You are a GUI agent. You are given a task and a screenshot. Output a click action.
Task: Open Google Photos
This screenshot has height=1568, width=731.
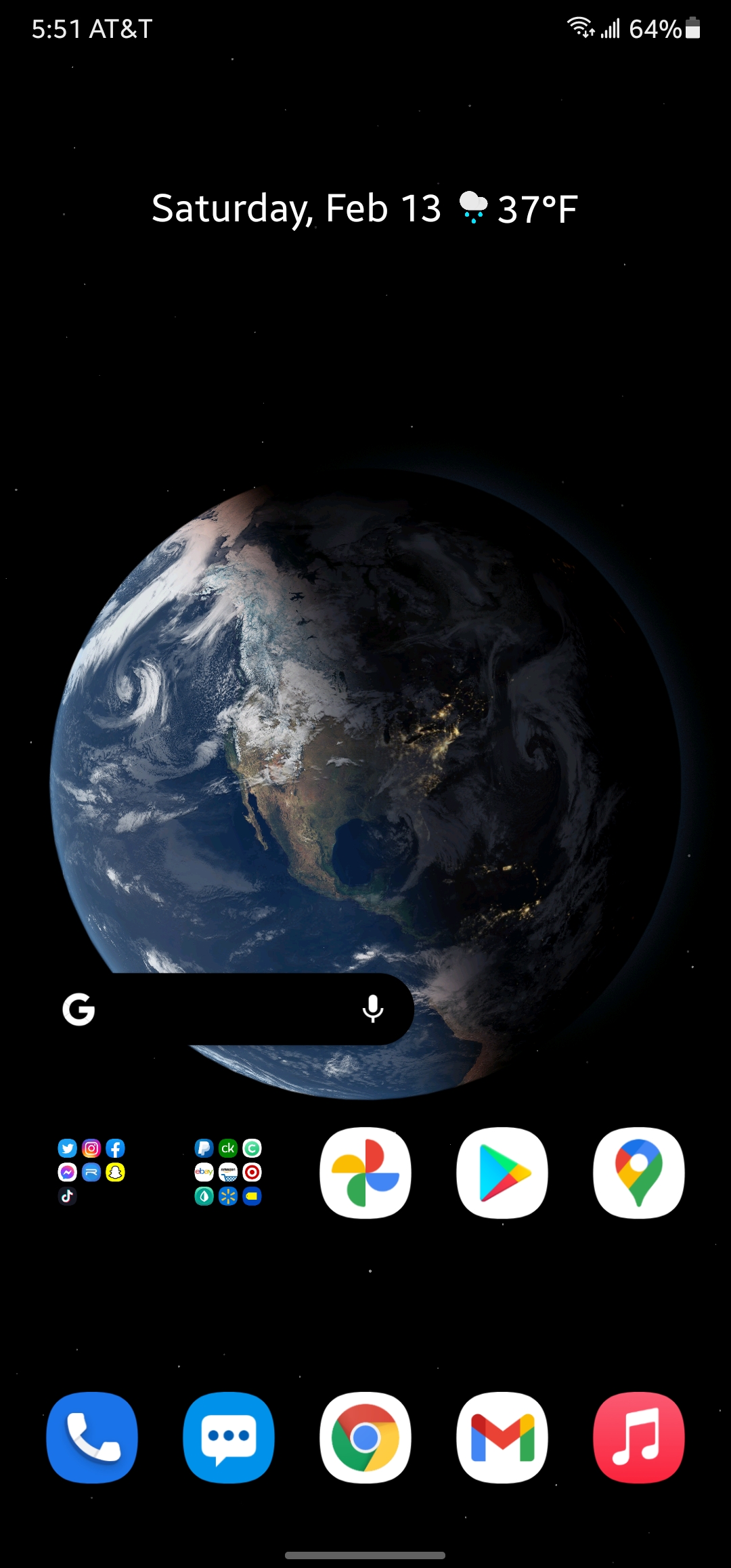tap(365, 1173)
